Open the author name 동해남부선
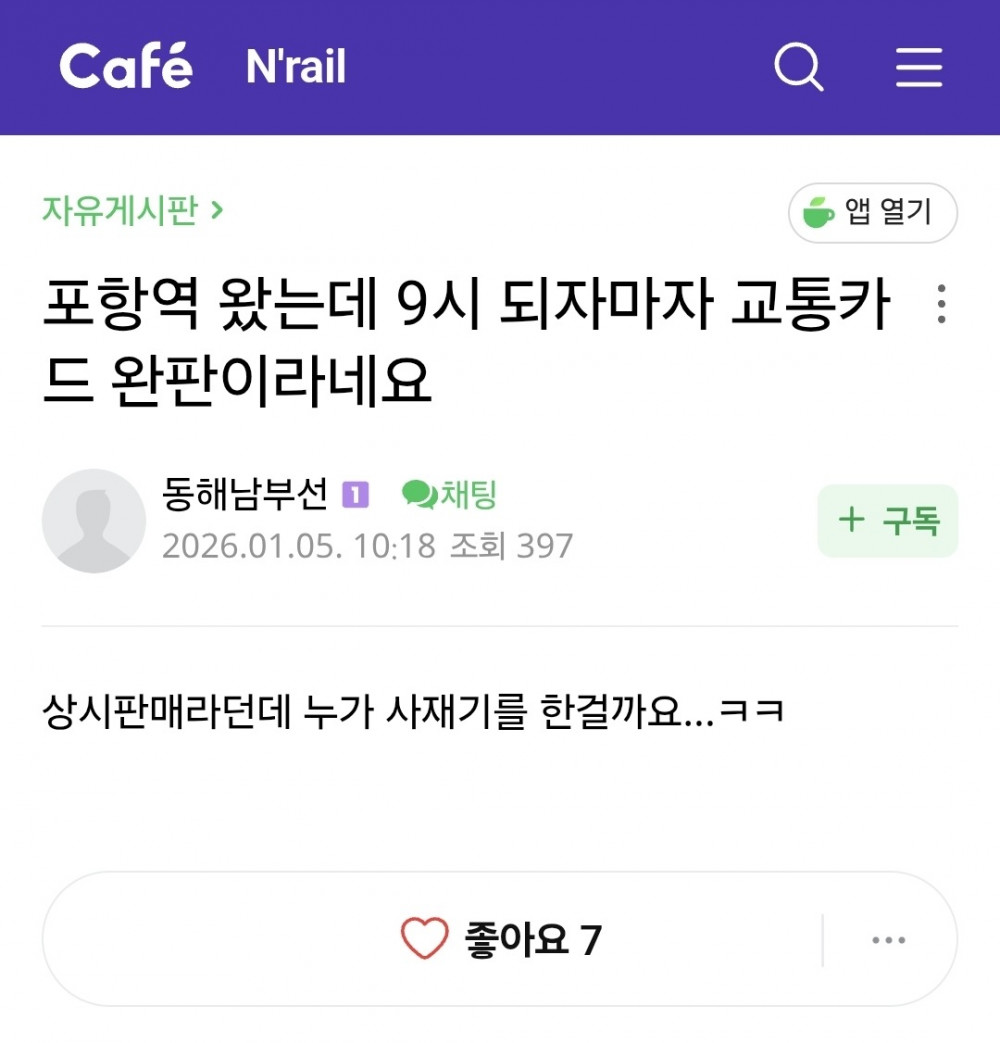The height and width of the screenshot is (1043, 1000). 244,494
